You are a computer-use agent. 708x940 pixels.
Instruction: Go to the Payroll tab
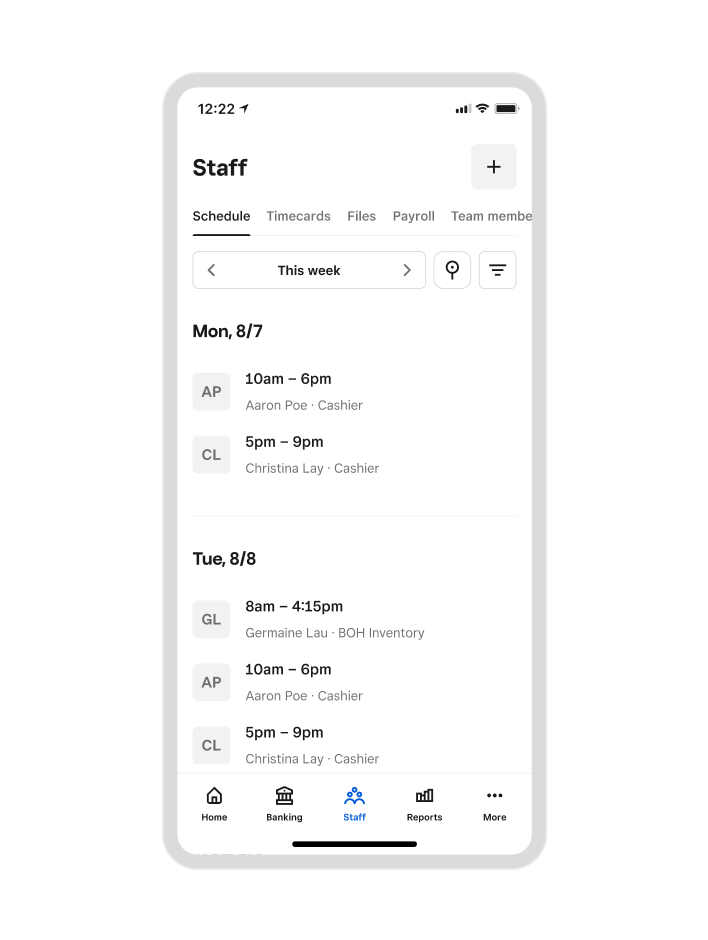pos(413,216)
